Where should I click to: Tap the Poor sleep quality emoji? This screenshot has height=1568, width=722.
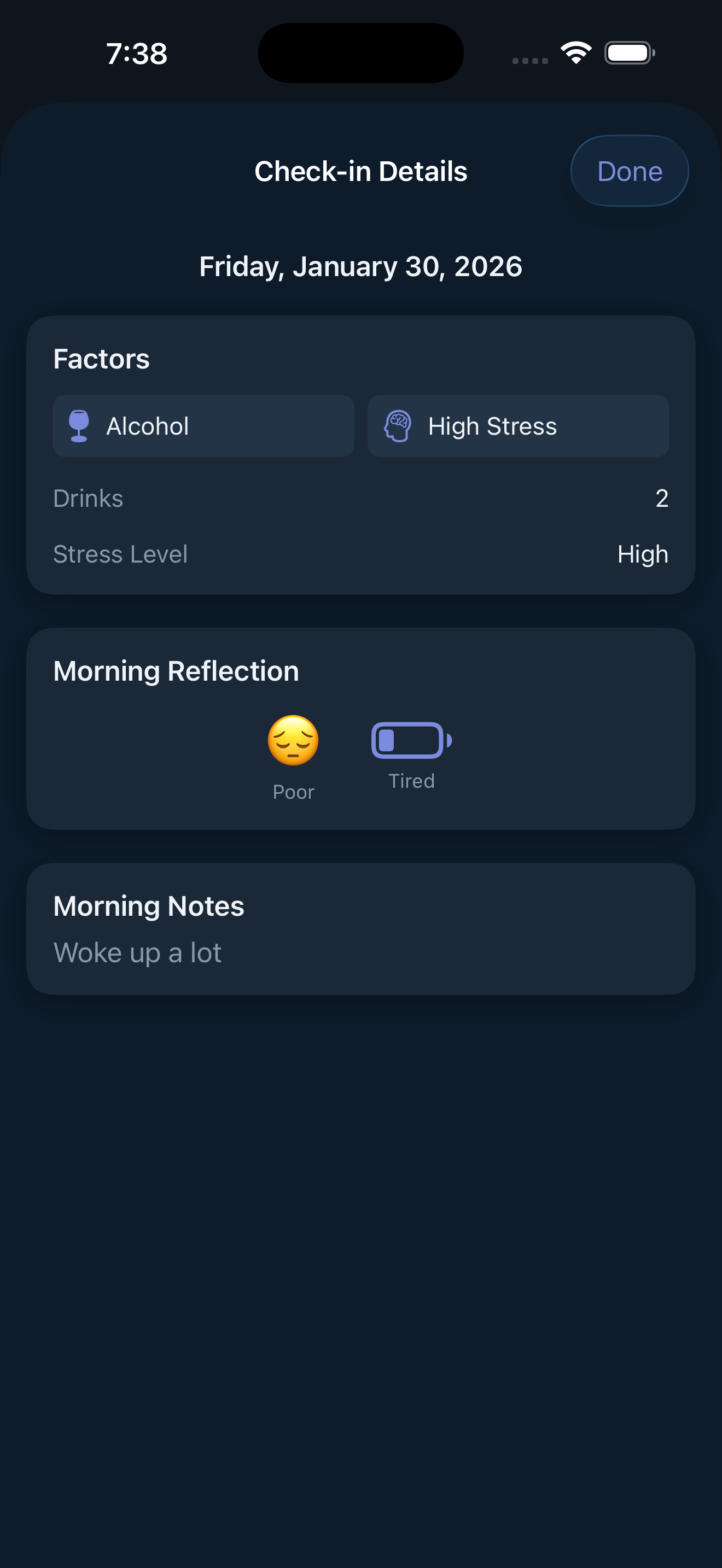(293, 741)
